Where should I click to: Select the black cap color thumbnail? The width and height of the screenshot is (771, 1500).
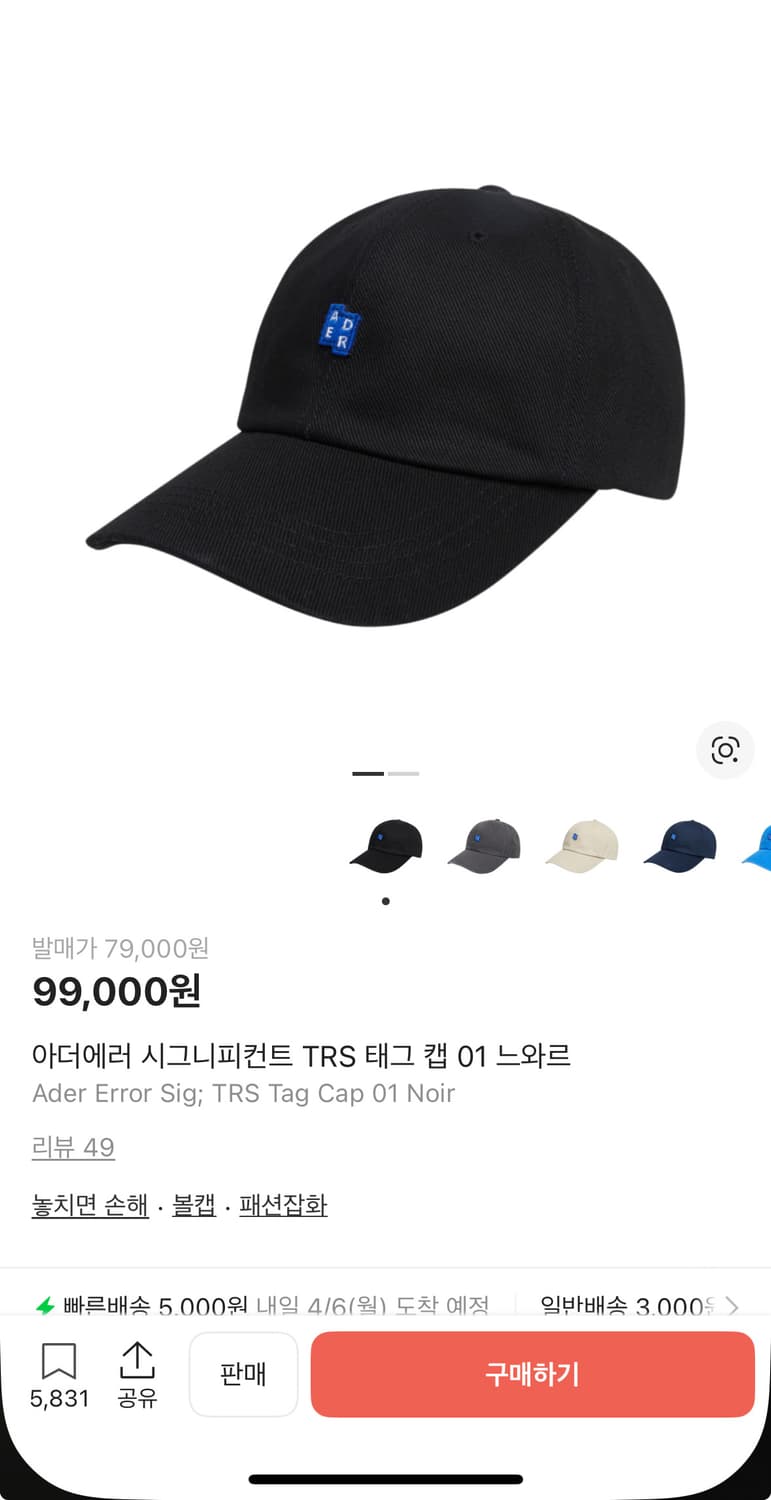(386, 845)
